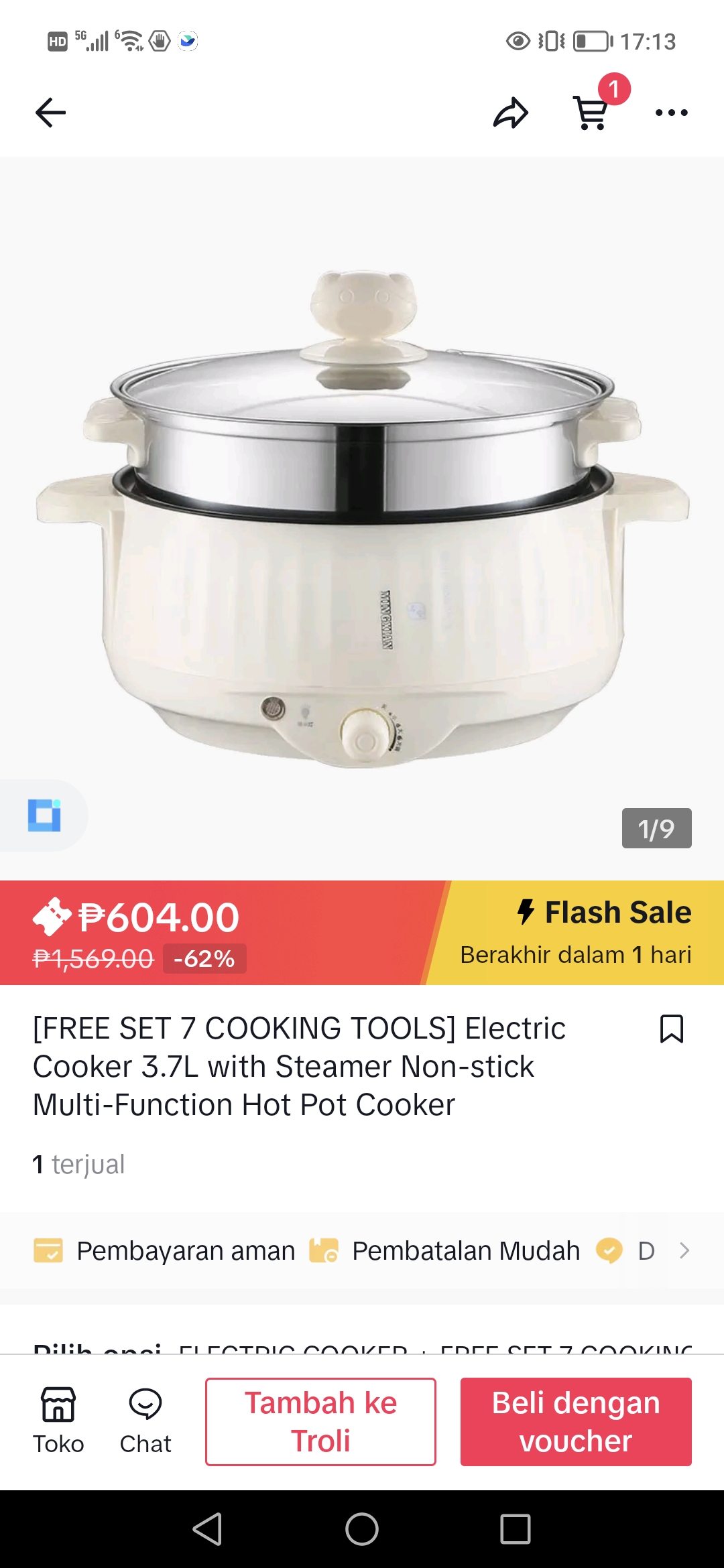The width and height of the screenshot is (724, 1568).
Task: Tap the blue AR view icon
Action: pyautogui.click(x=44, y=815)
